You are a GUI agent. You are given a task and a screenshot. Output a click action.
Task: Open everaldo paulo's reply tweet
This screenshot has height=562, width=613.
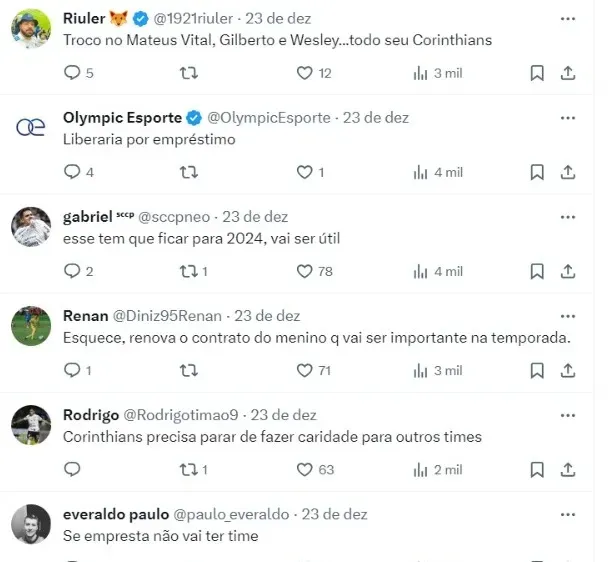[160, 536]
